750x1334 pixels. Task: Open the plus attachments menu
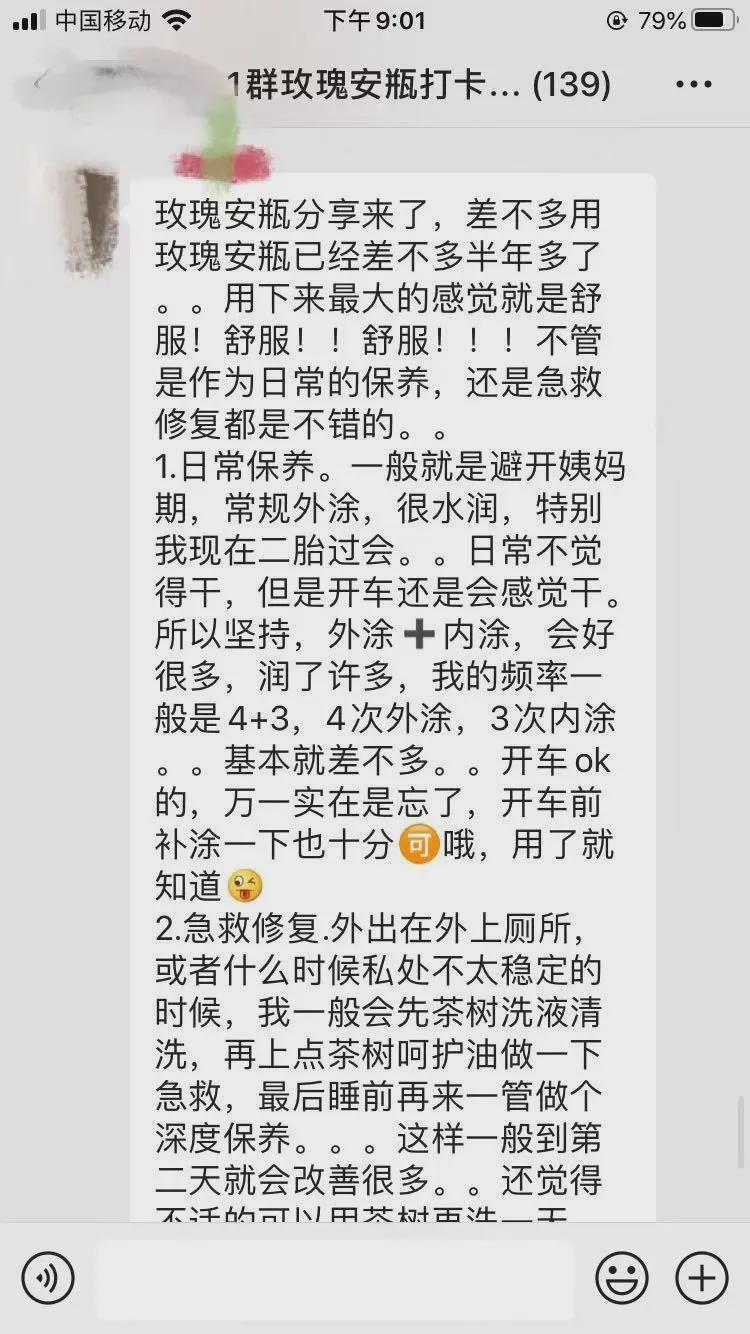pyautogui.click(x=702, y=1277)
